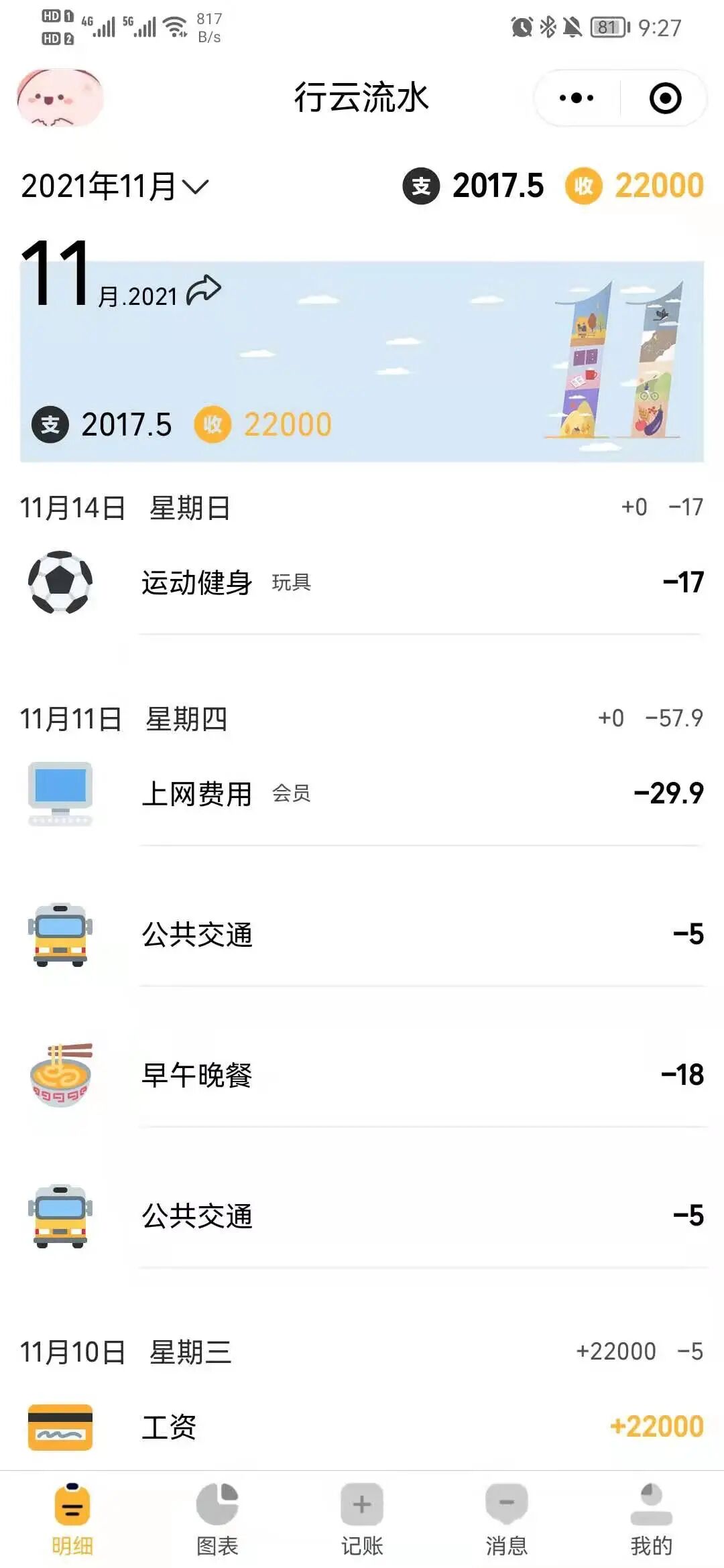Open the mini program's three-dot menu
The image size is (724, 1568).
(577, 99)
